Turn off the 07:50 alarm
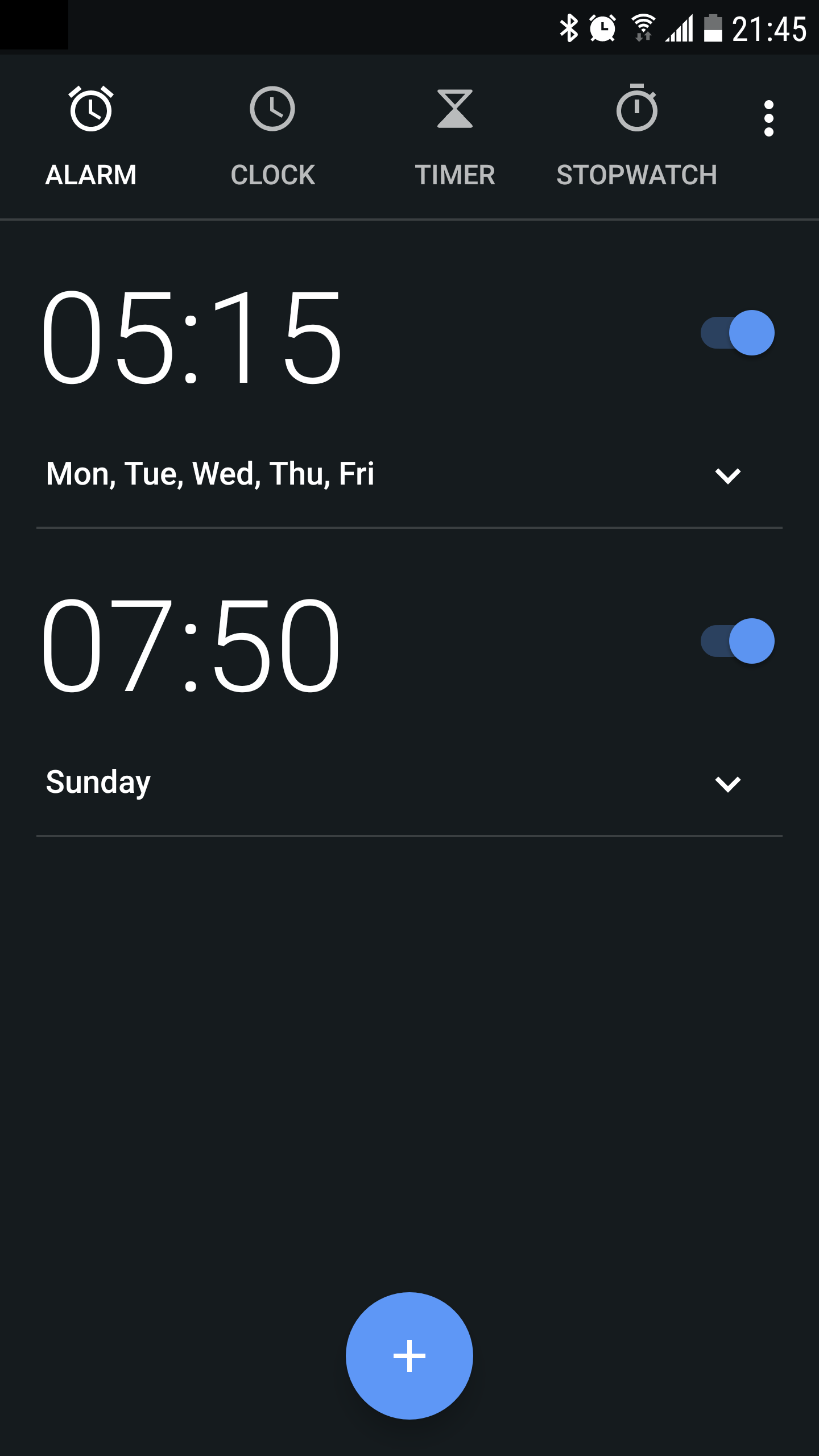 [737, 641]
